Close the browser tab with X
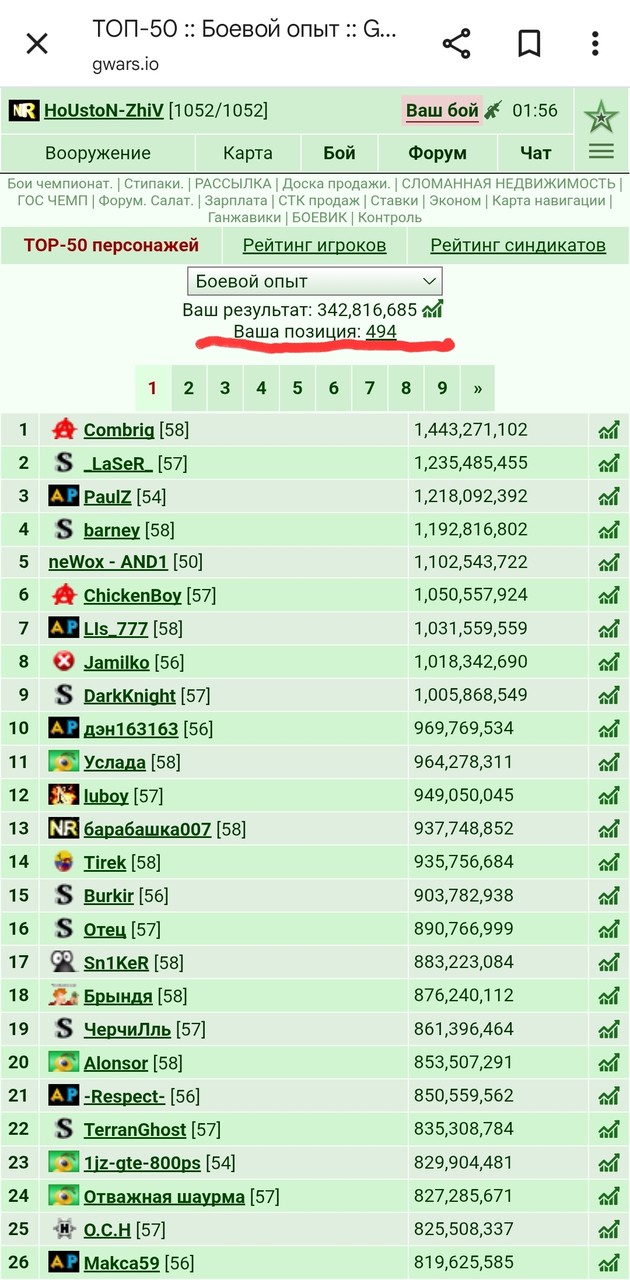Viewport: 630px width, 1280px height. (x=37, y=44)
